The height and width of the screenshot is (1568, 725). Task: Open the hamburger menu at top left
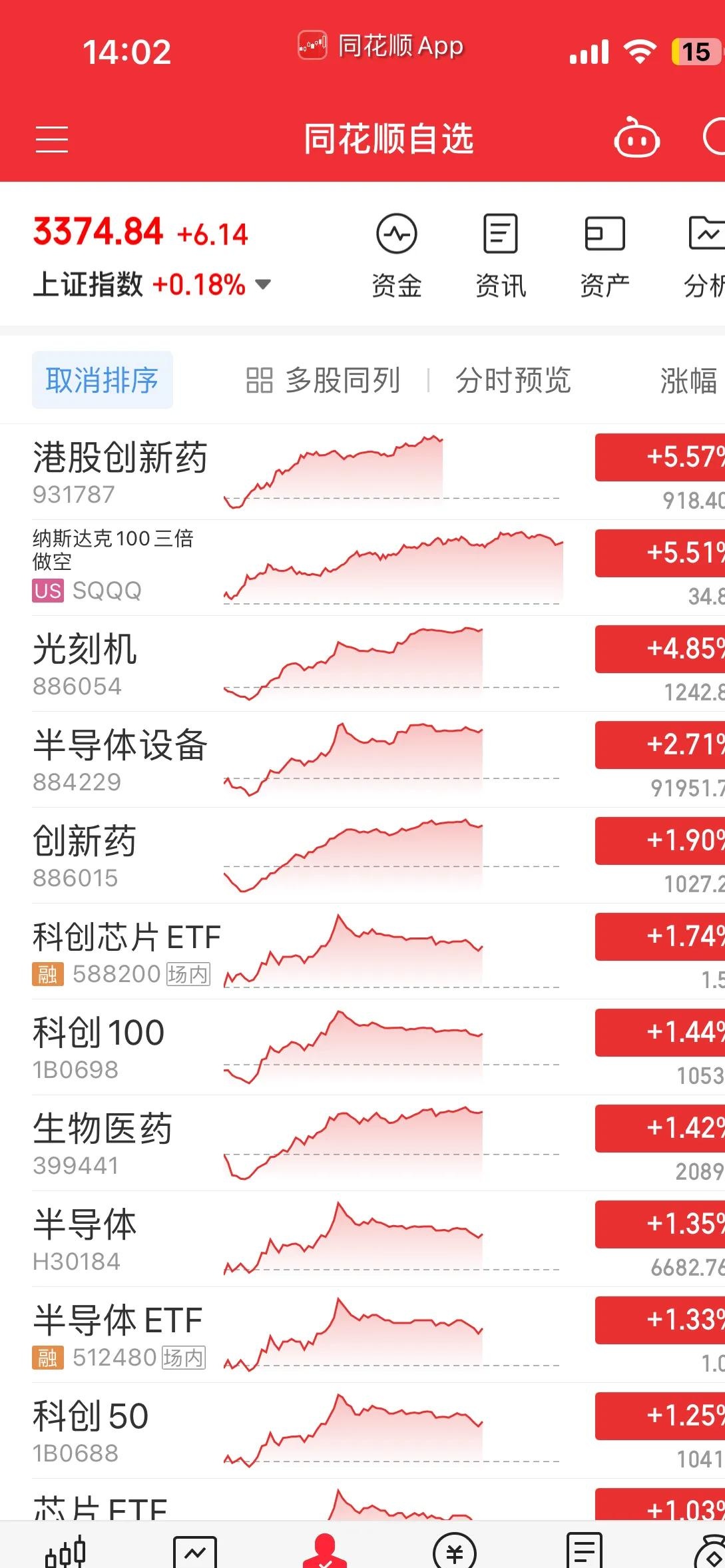pyautogui.click(x=52, y=140)
